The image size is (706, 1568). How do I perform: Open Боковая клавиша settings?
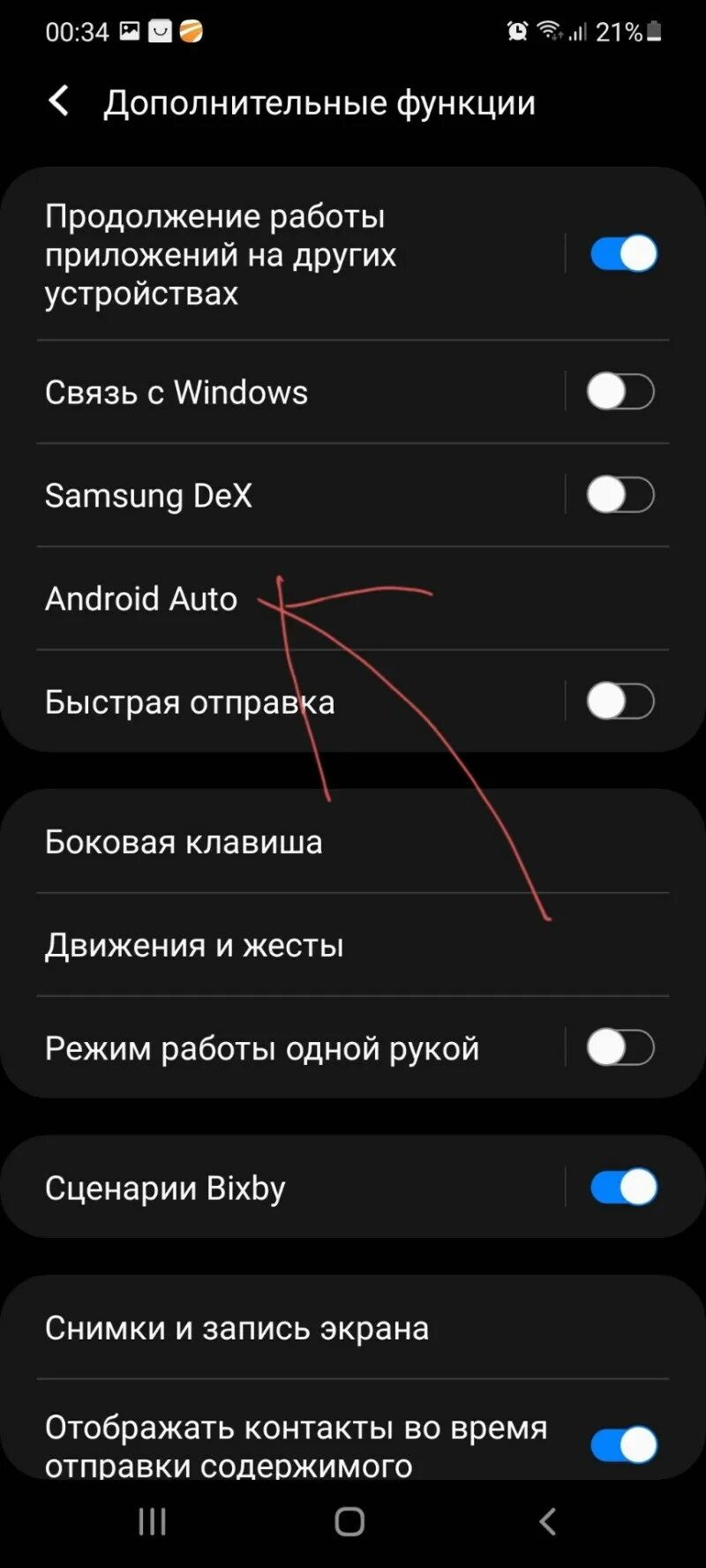353,842
